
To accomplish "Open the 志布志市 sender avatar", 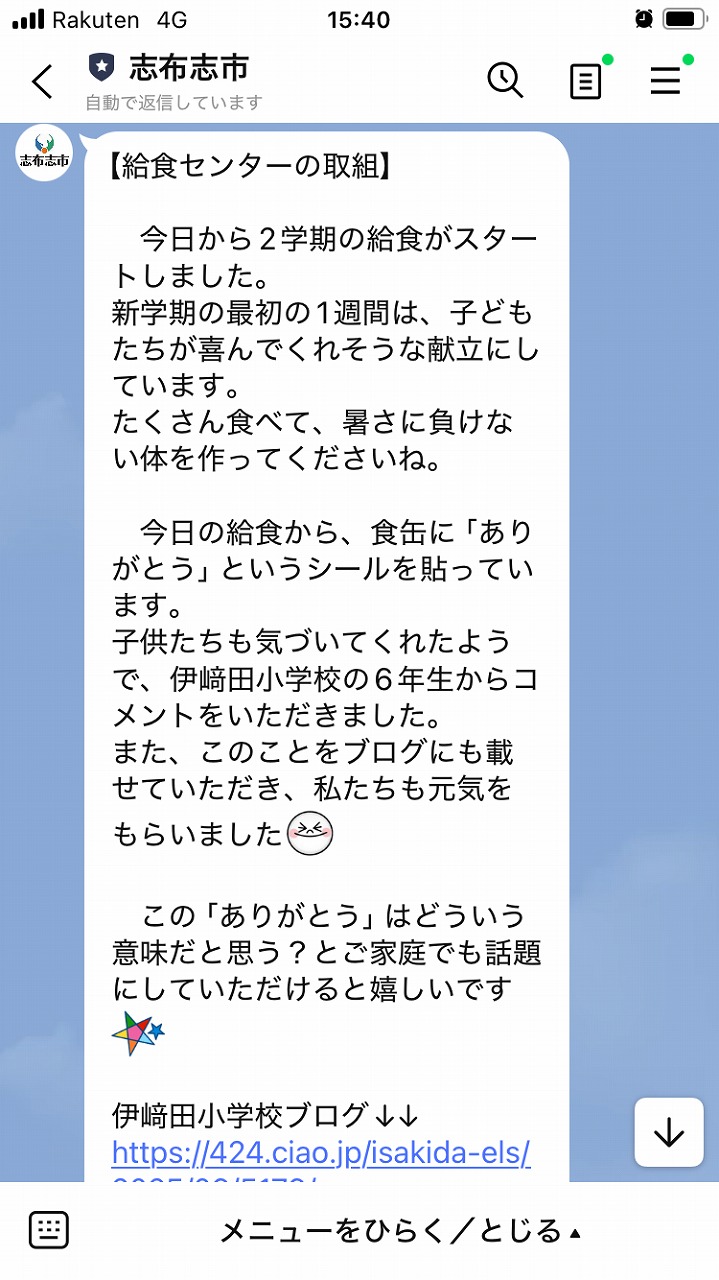I will pyautogui.click(x=45, y=153).
